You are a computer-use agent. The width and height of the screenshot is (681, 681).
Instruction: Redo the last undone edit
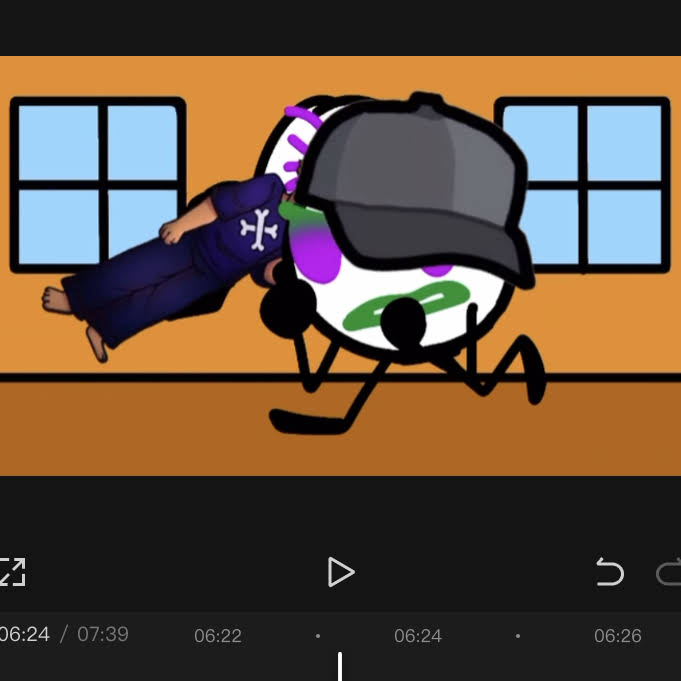pyautogui.click(x=669, y=572)
